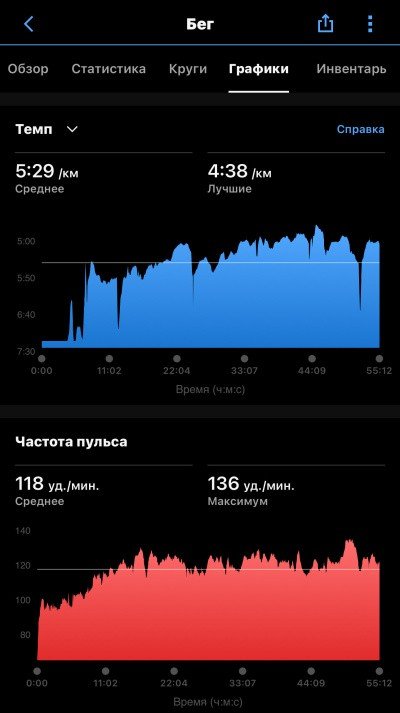Open the Инвентарь tab
Image resolution: width=400 pixels, height=713 pixels.
351,69
